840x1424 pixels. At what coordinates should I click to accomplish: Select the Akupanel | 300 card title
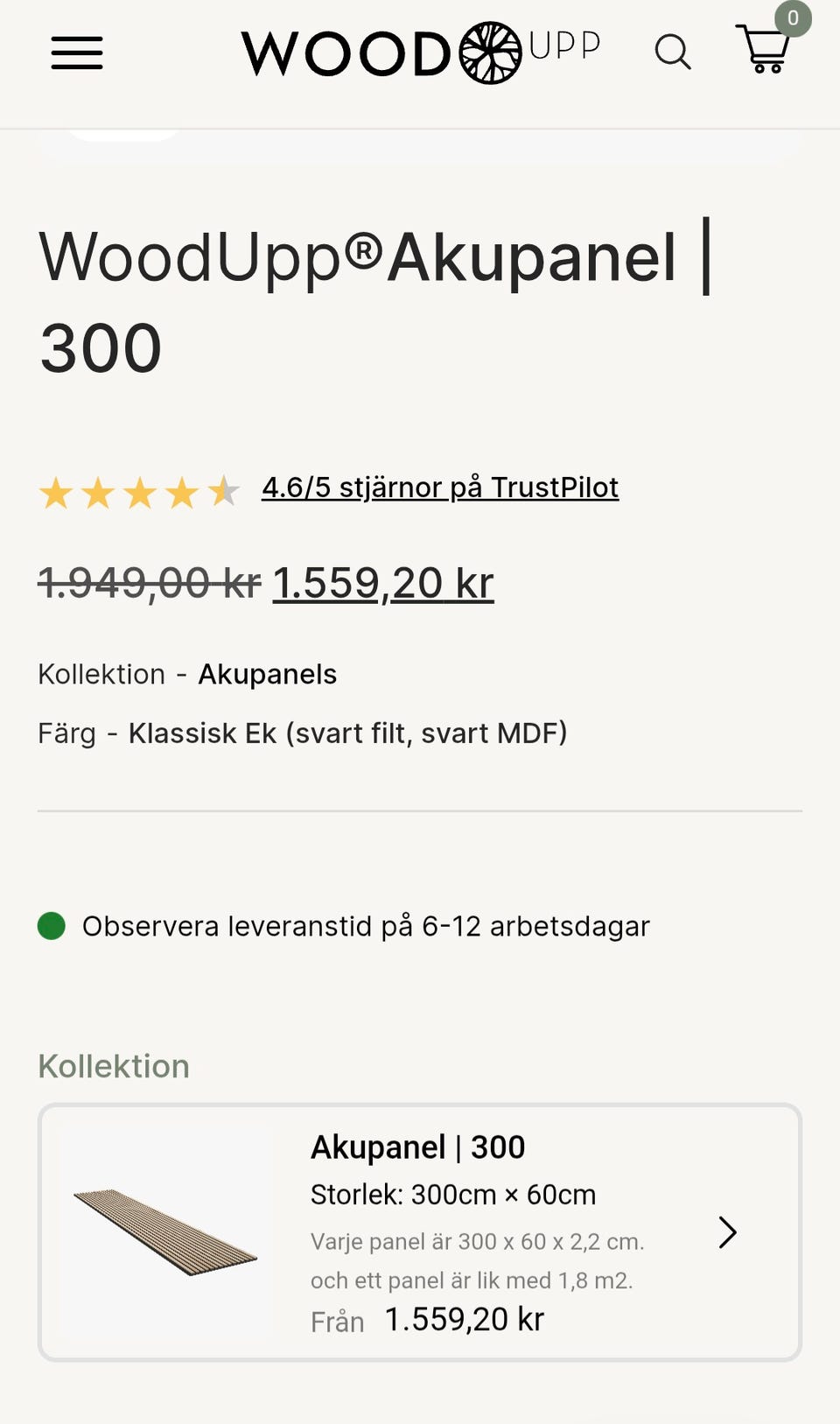417,1147
